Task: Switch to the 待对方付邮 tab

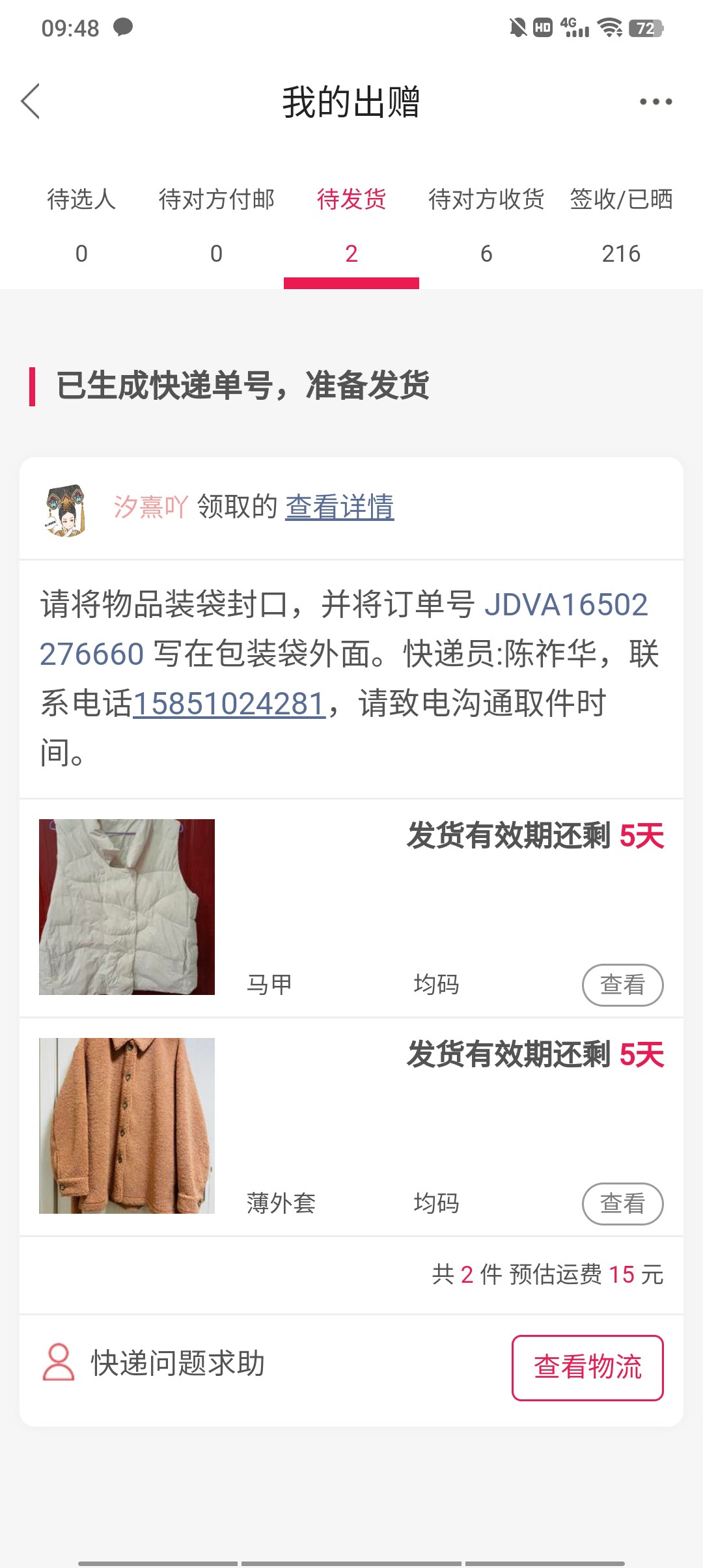Action: 216,225
